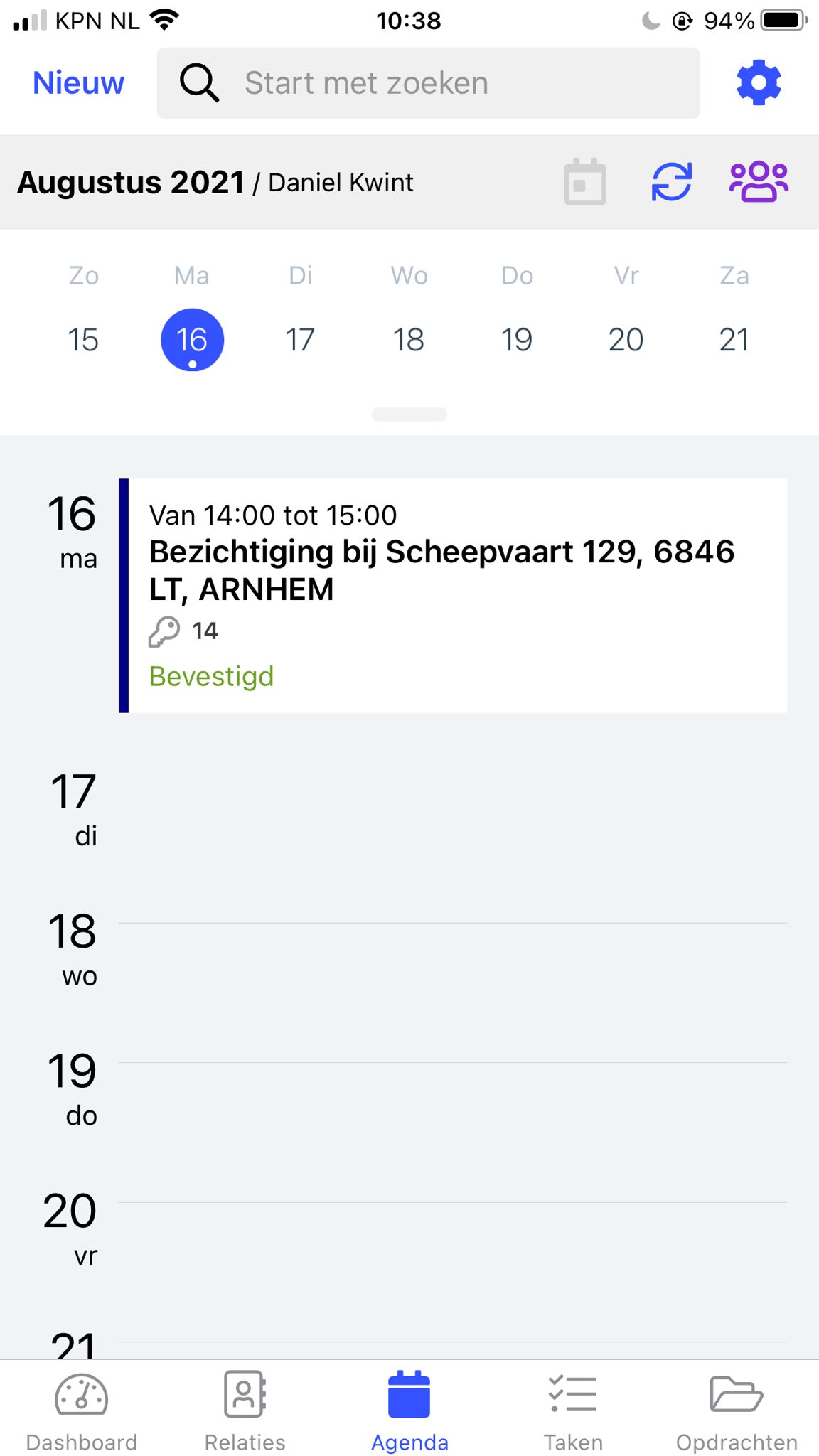Select Thursday 19 in the week strip
This screenshot has width=819, height=1456.
click(517, 340)
